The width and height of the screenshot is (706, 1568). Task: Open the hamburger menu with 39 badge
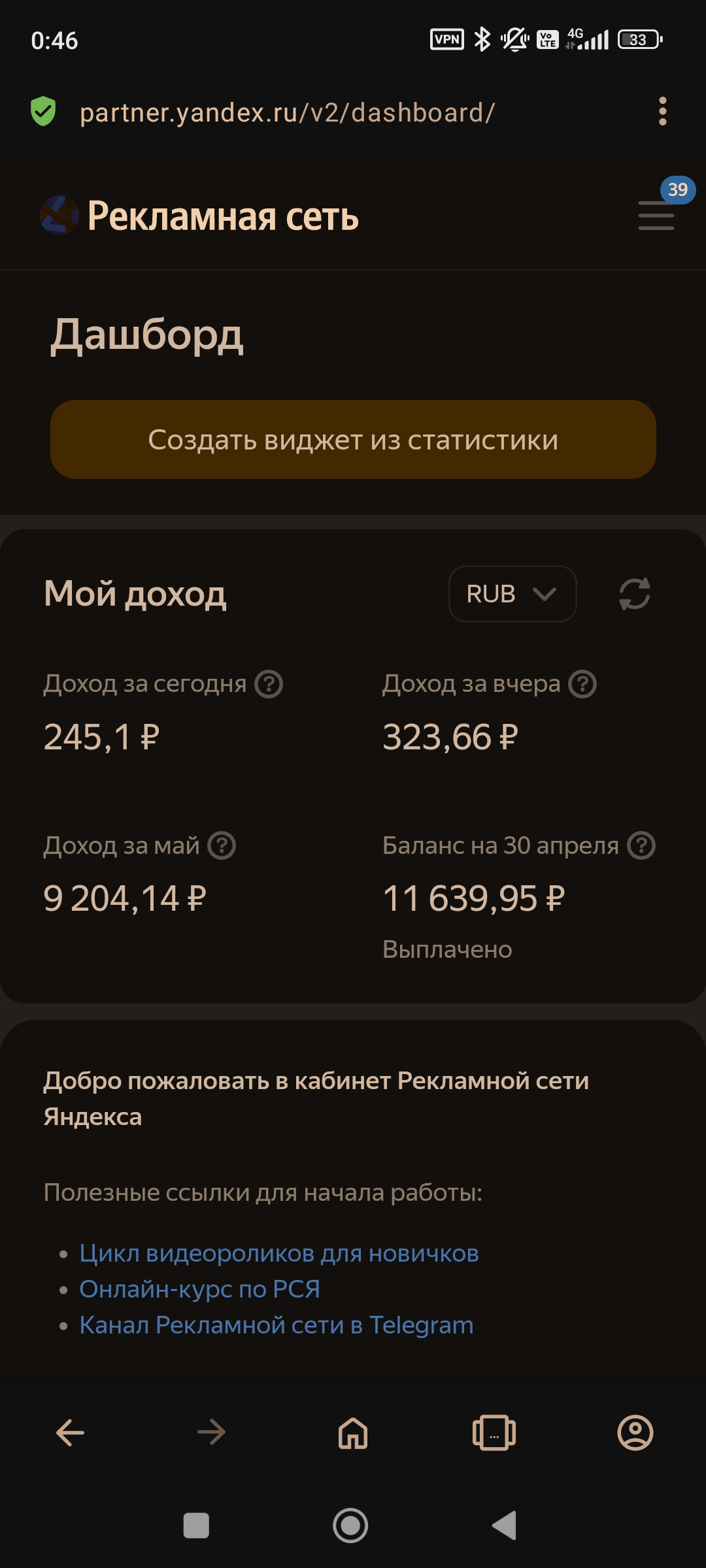point(656,216)
